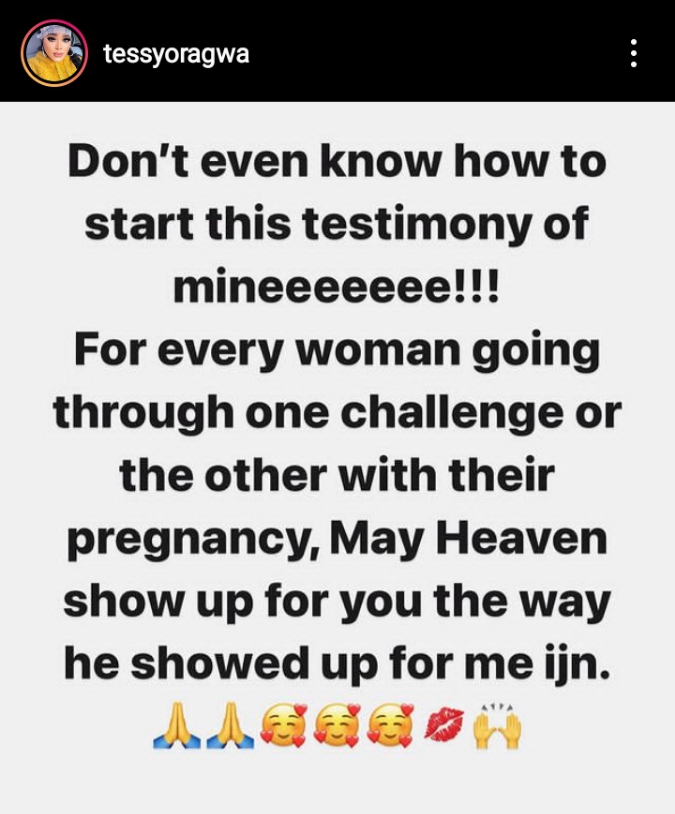Open tessyoragwa's profile picture
The image size is (675, 814).
point(54,53)
